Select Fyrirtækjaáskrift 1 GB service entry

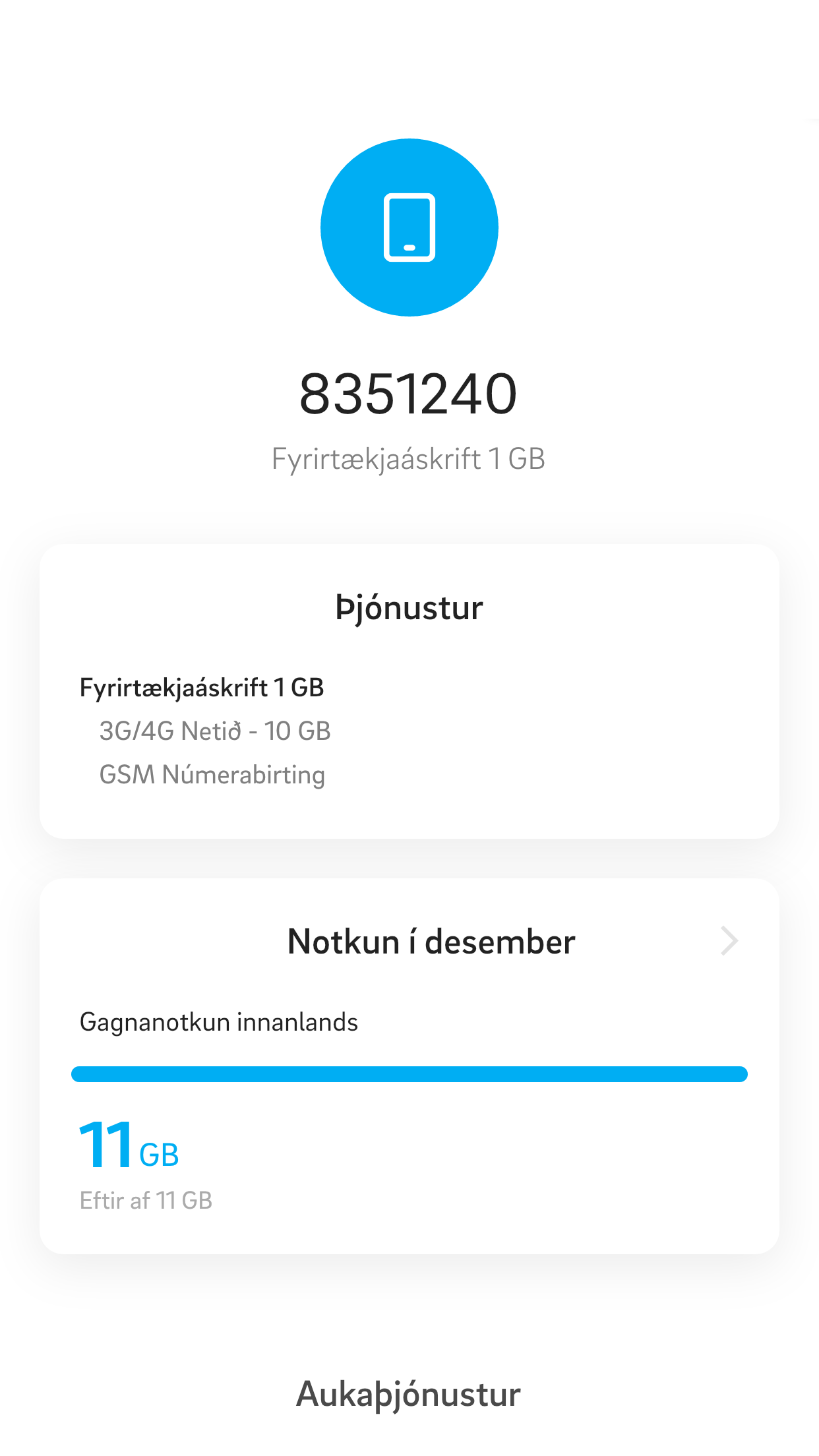(x=202, y=686)
